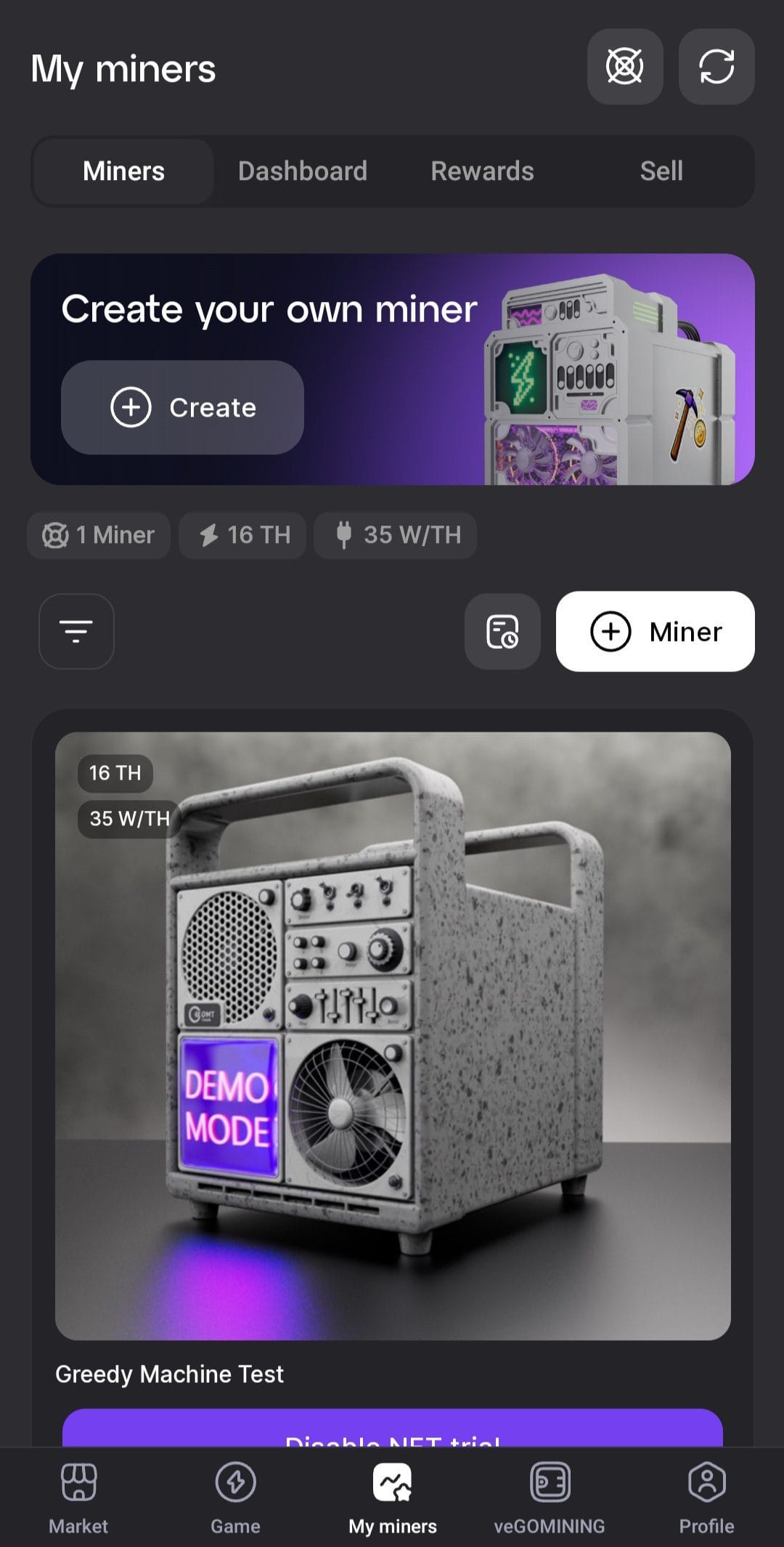Open the Greedy Machine Test miner card
784x1547 pixels.
pyautogui.click(x=393, y=1035)
